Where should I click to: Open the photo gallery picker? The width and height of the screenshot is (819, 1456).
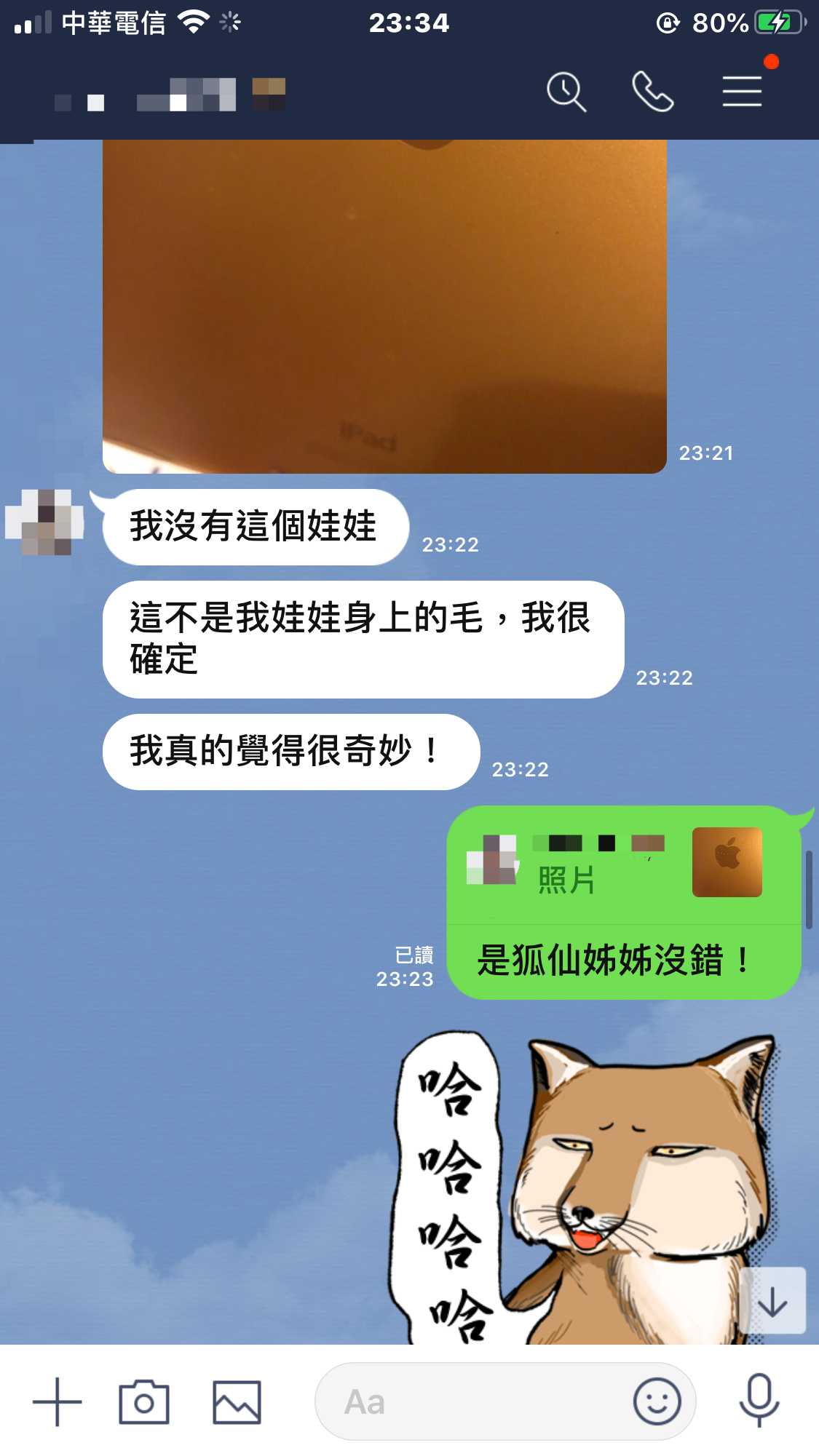(237, 1401)
